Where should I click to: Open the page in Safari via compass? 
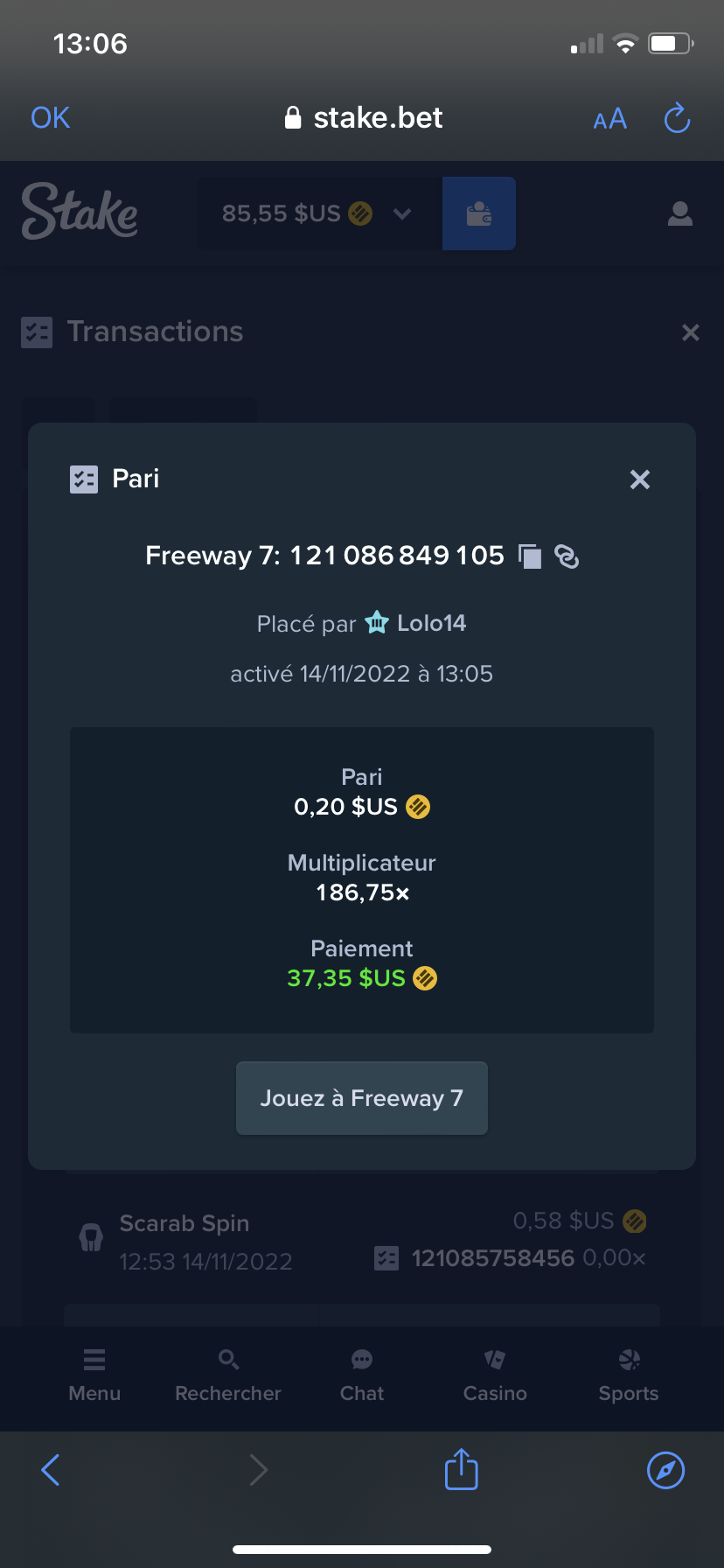point(665,1470)
